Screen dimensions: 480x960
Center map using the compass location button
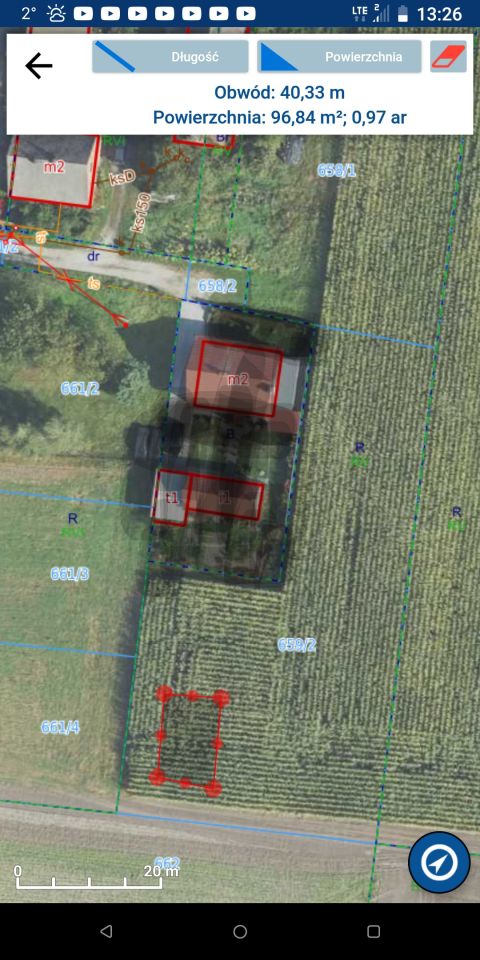(x=439, y=862)
